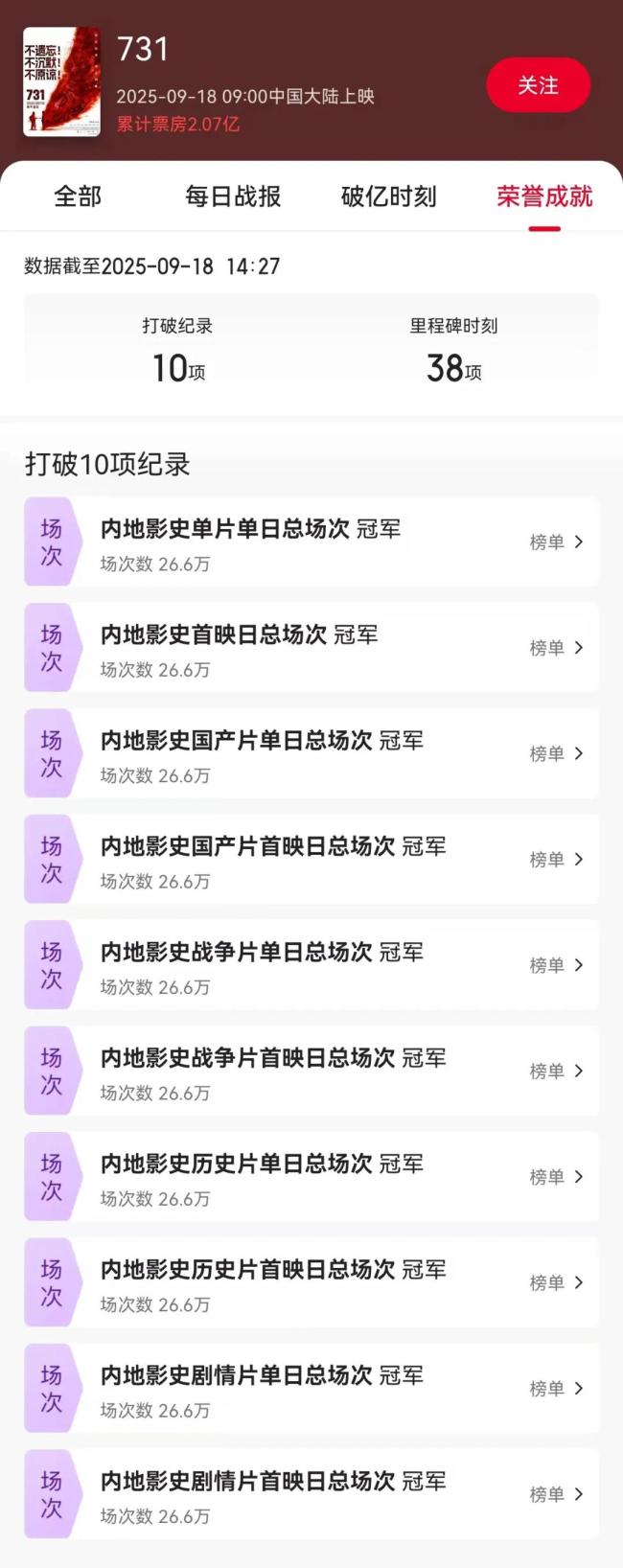Open 内地影史剧情片单日总场次 榜单

556,1389
